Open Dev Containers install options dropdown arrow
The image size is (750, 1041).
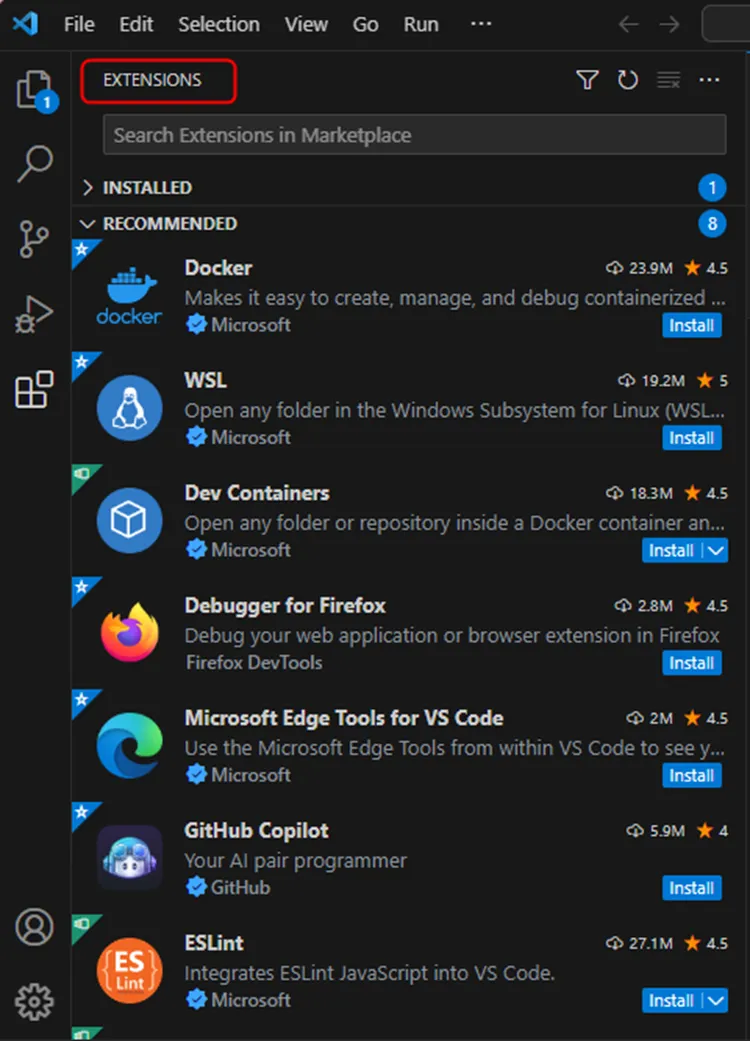coord(716,550)
